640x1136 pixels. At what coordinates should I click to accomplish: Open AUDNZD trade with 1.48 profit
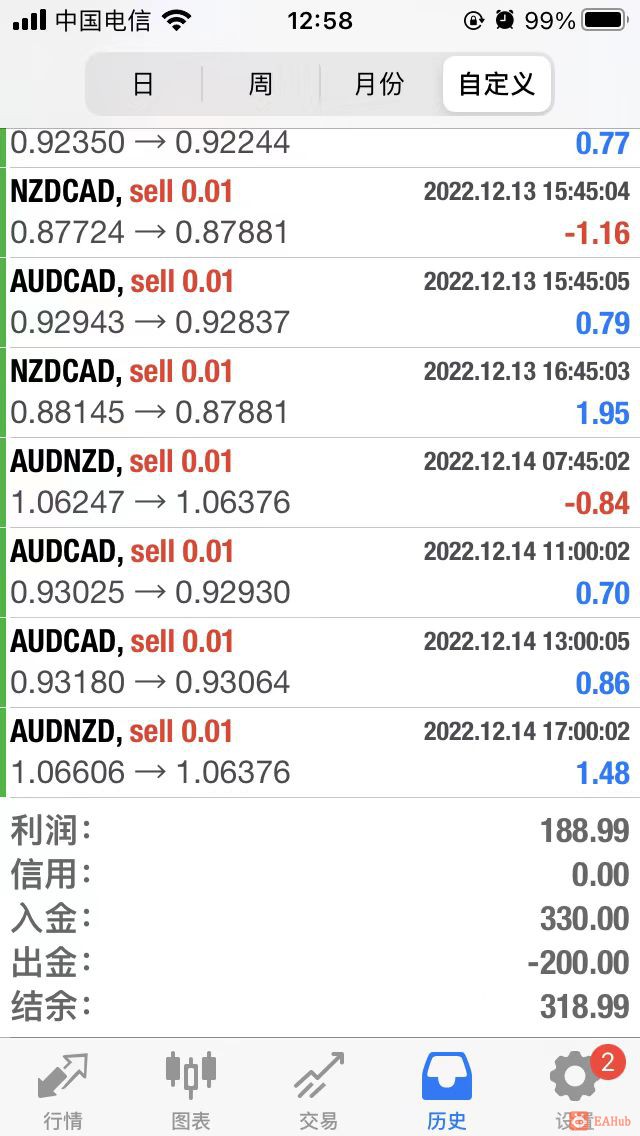click(x=320, y=753)
